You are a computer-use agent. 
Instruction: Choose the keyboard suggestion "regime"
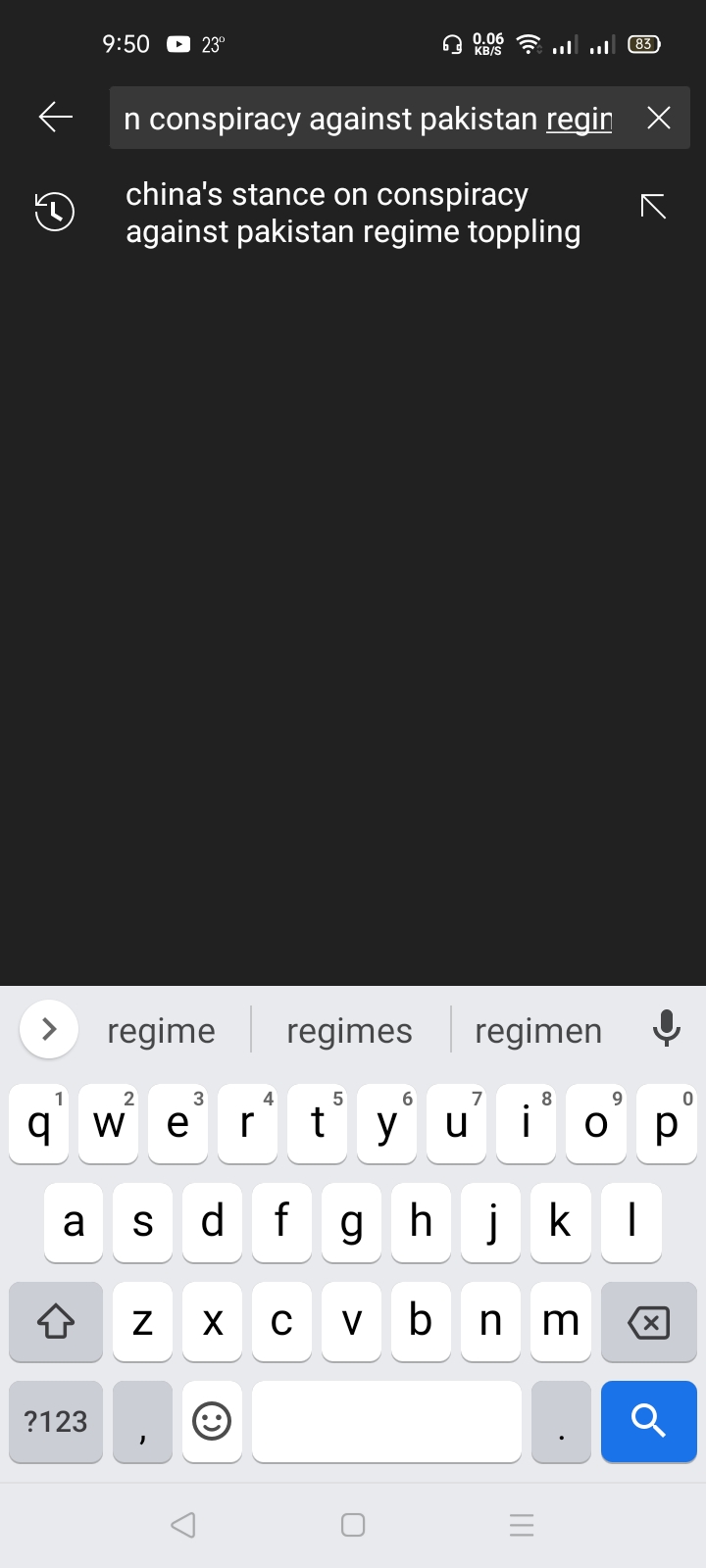[161, 1030]
